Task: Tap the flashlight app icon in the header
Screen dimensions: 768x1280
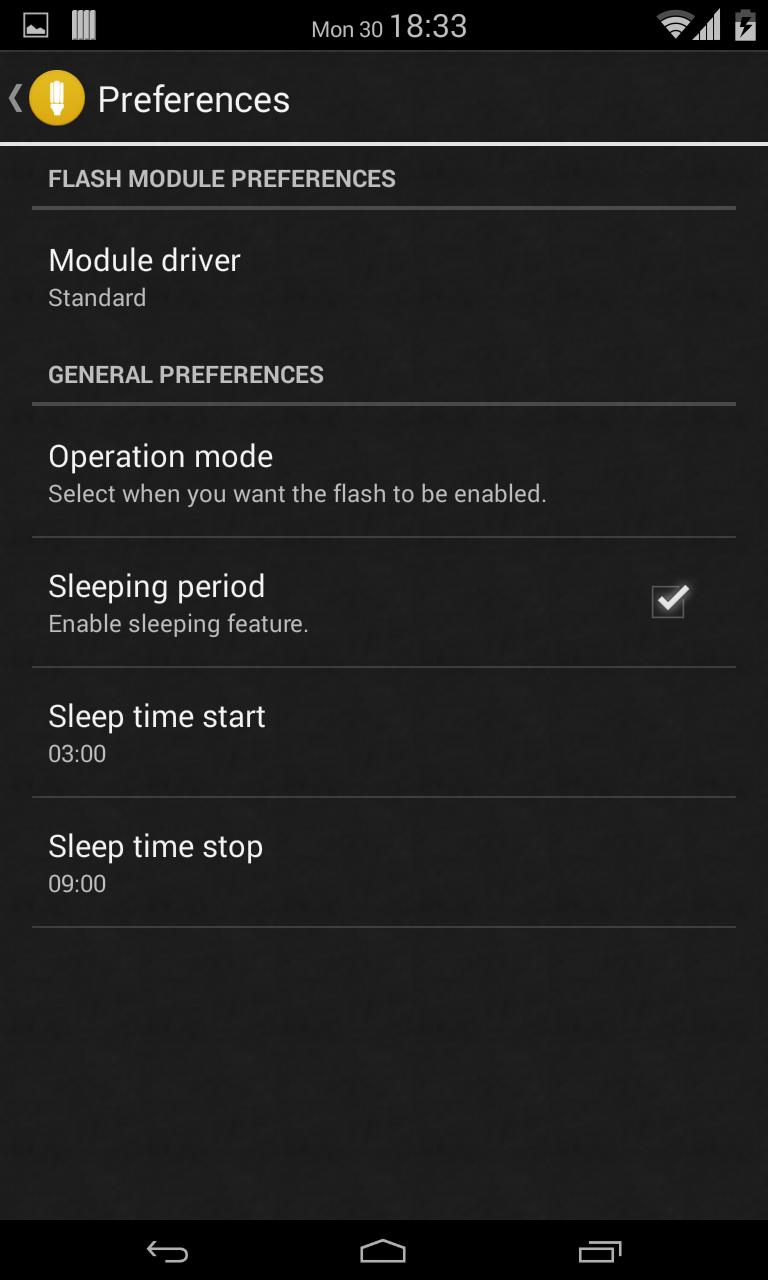Action: (x=57, y=97)
